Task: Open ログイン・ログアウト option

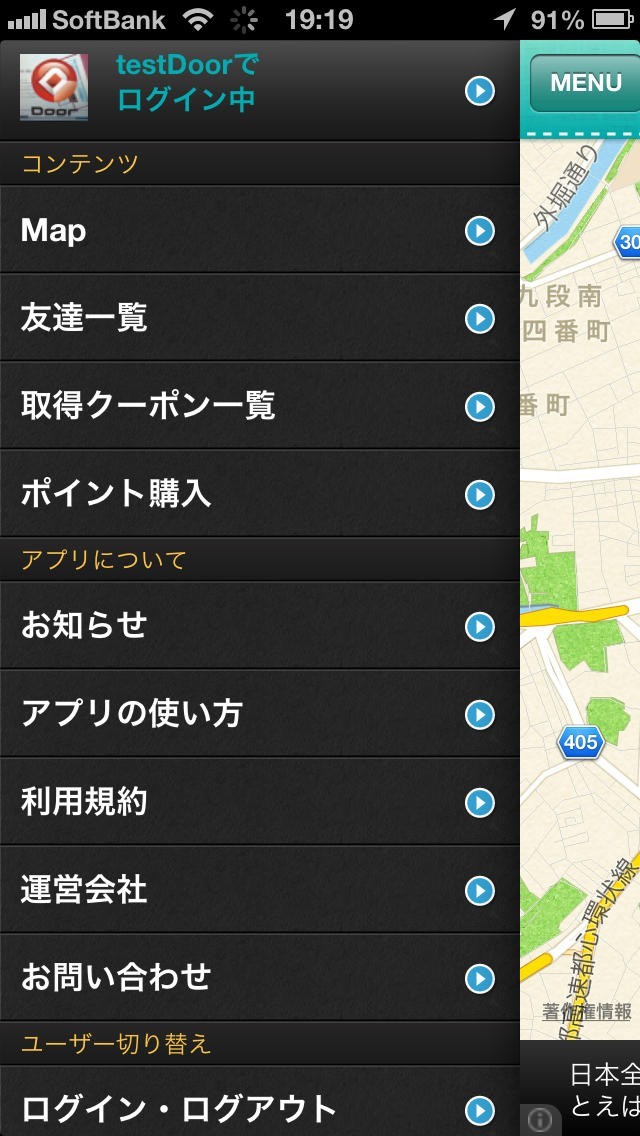Action: (260, 1108)
